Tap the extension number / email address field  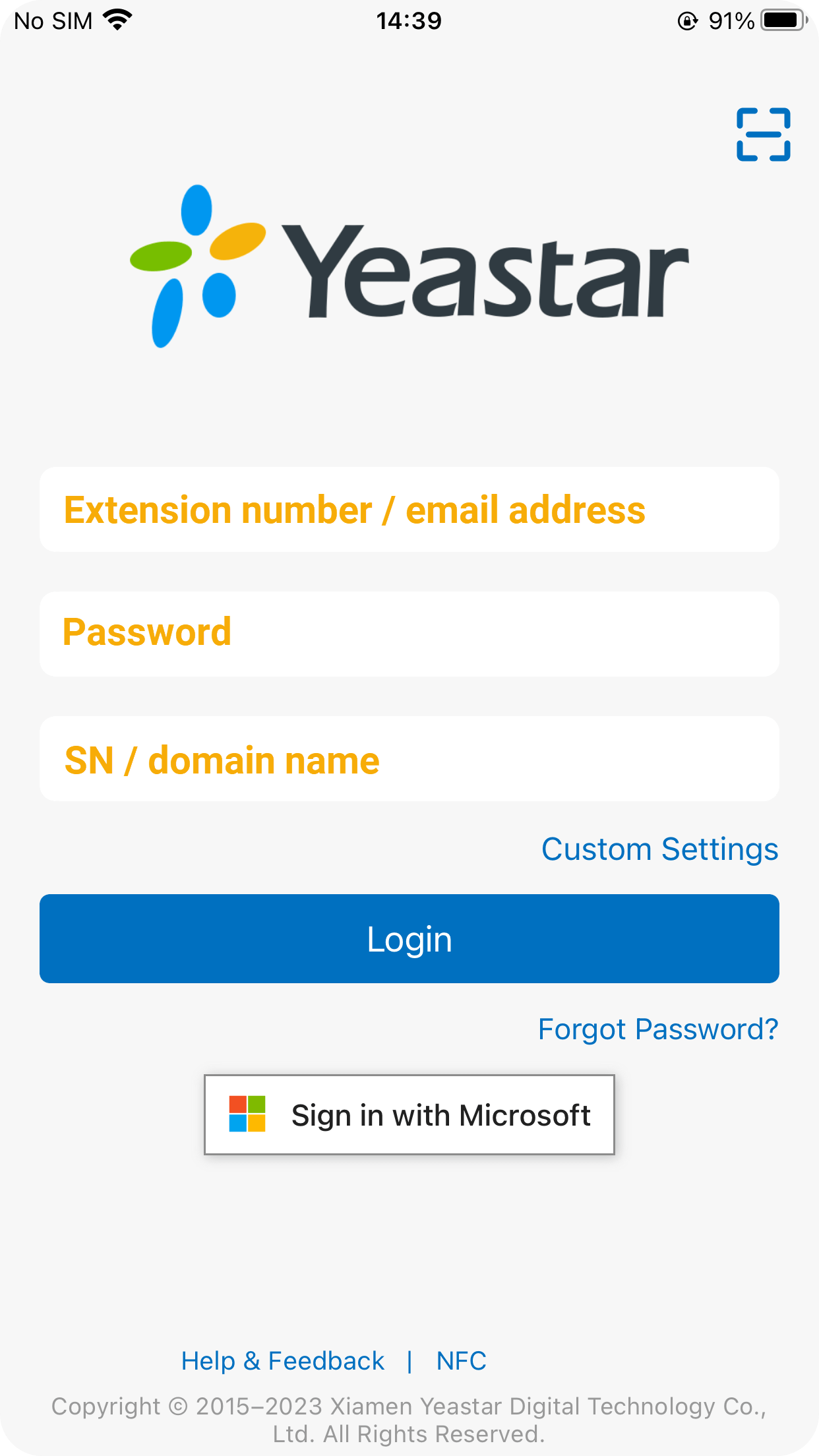[409, 510]
